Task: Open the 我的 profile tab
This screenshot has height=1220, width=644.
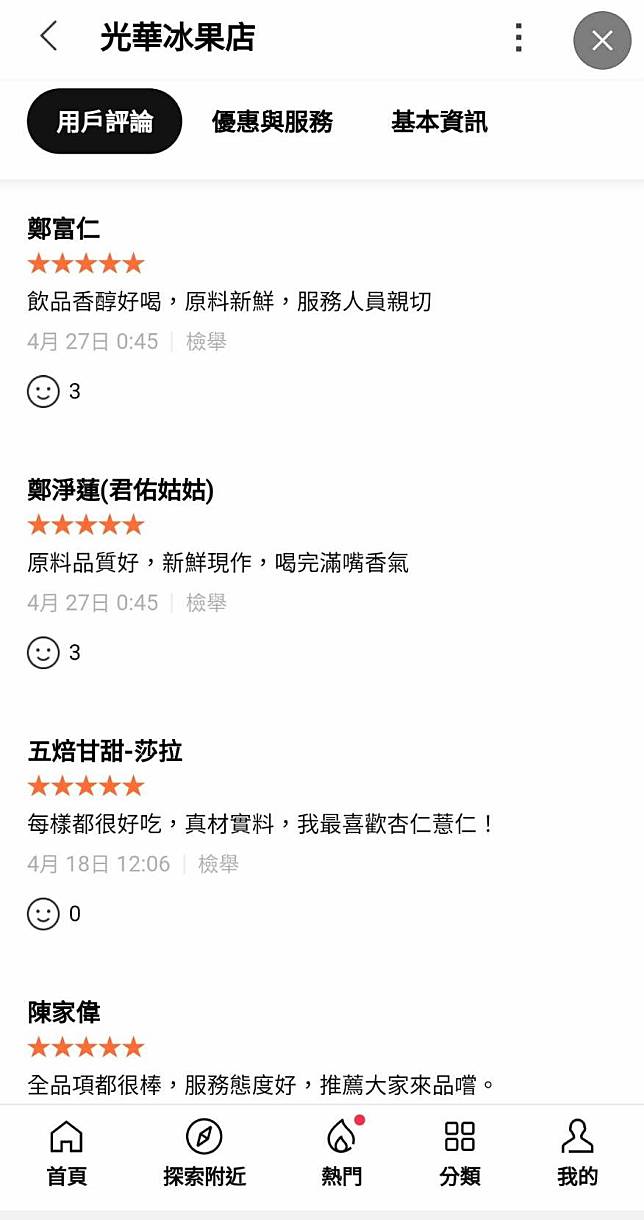Action: (577, 1153)
